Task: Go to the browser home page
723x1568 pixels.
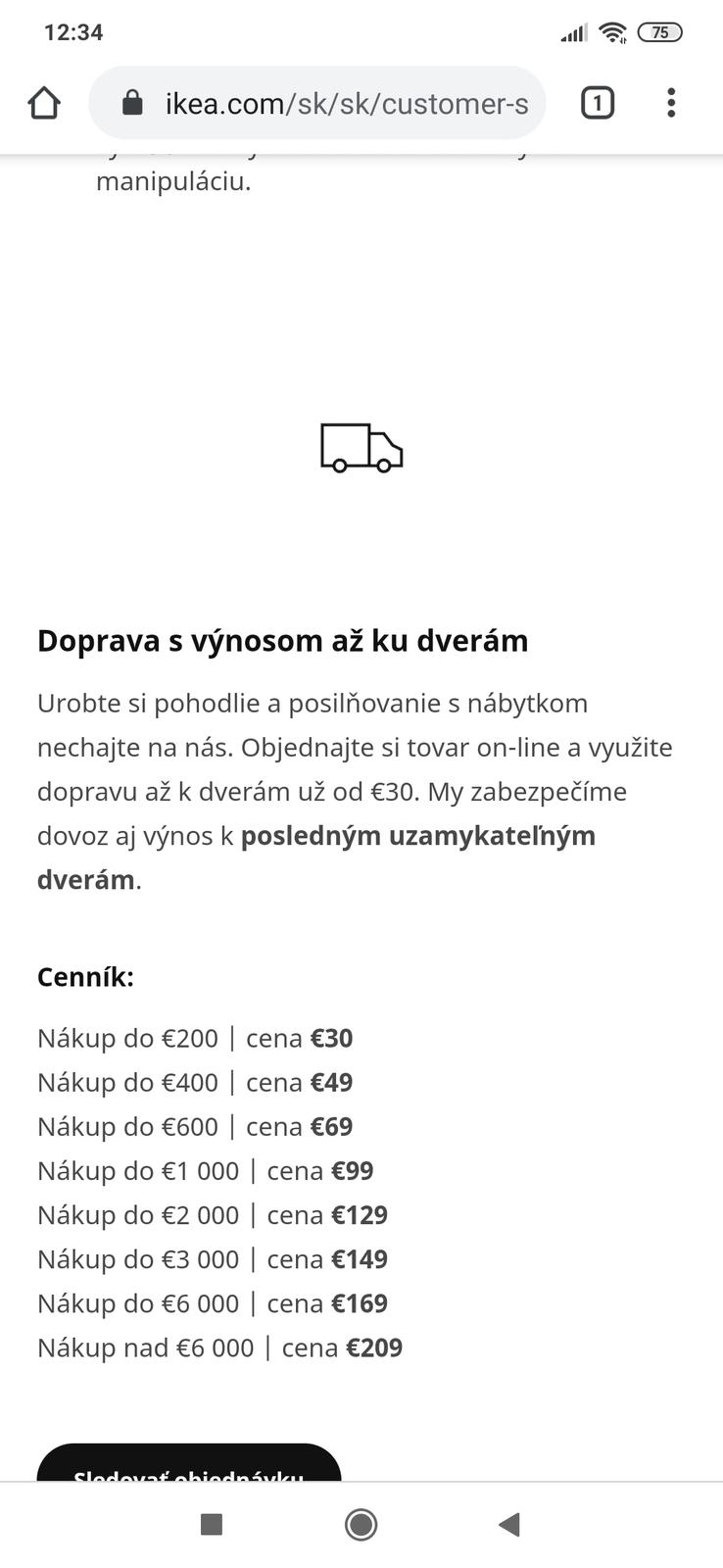Action: tap(44, 103)
